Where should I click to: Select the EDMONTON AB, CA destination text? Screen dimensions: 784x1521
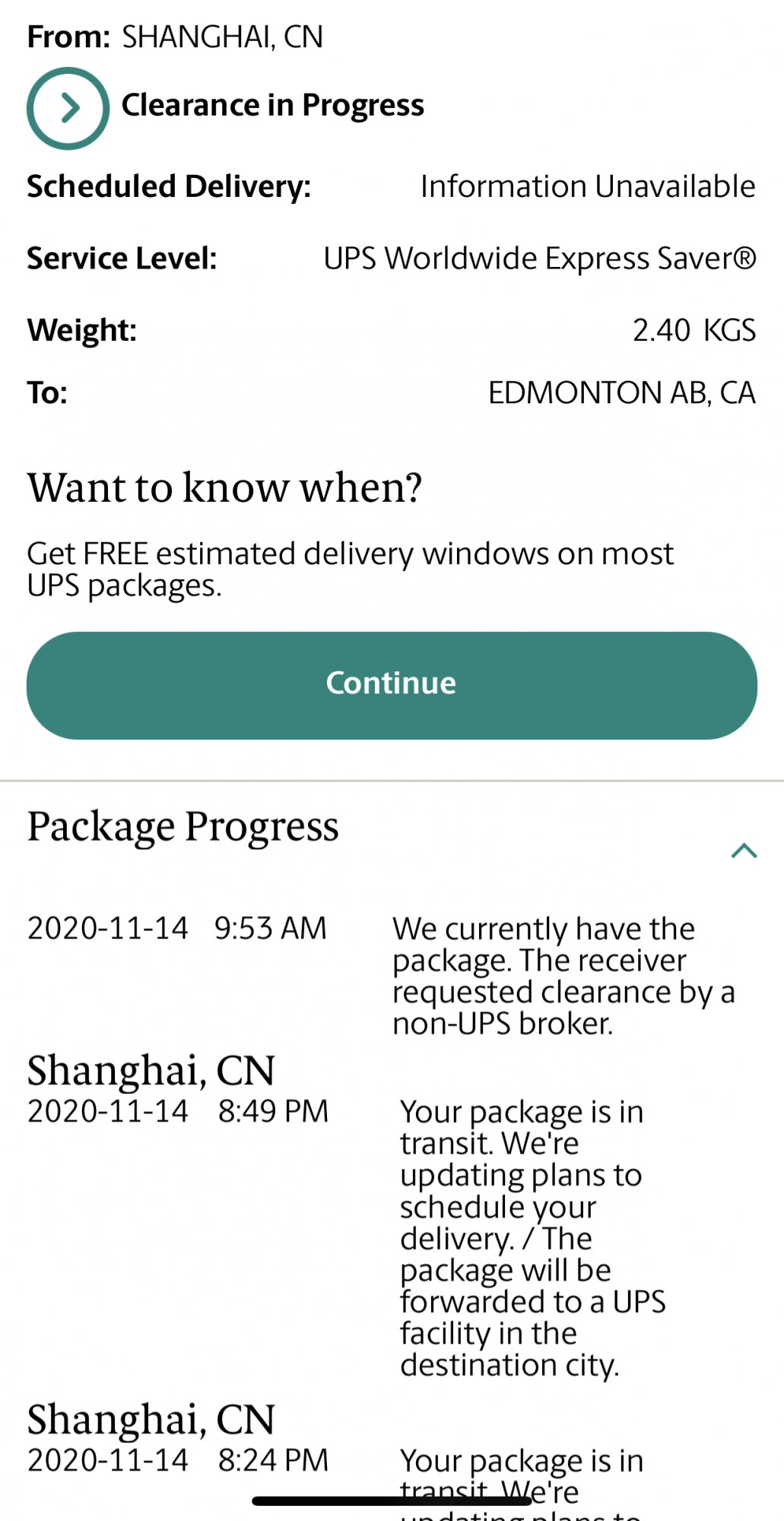[622, 392]
